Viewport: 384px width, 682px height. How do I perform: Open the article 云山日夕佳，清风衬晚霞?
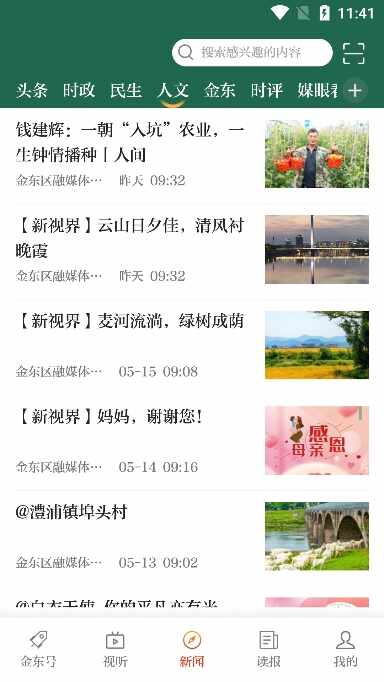coord(192,250)
